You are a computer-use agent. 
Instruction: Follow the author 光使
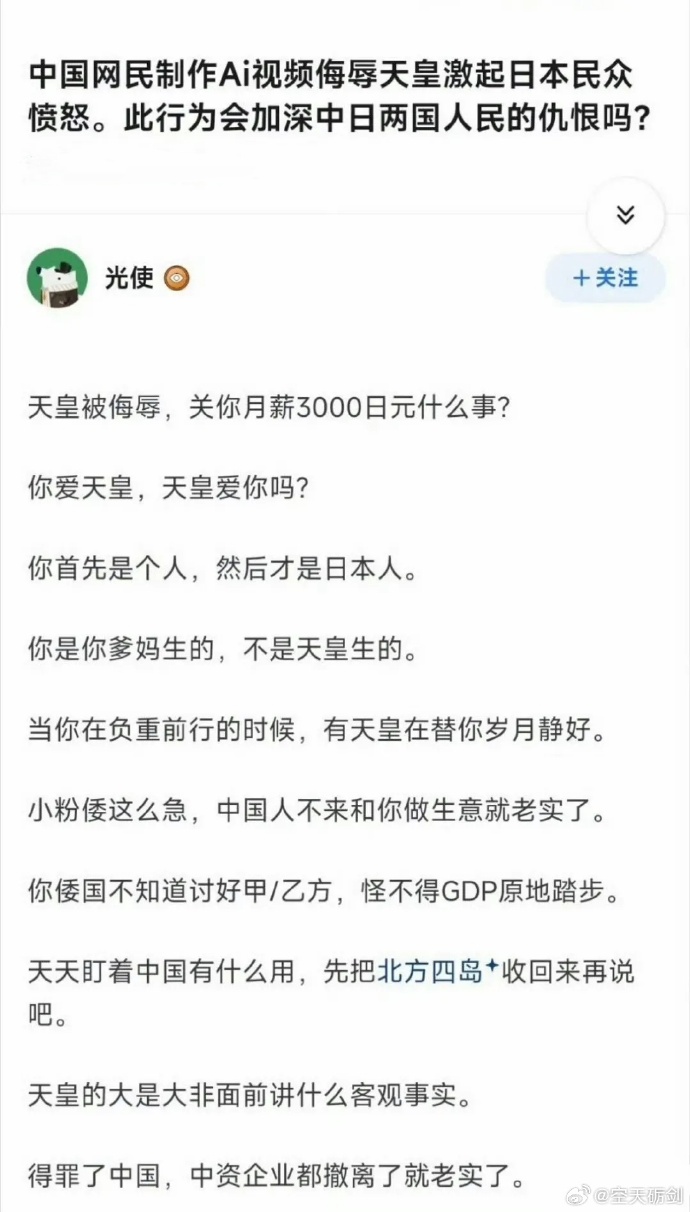point(604,278)
